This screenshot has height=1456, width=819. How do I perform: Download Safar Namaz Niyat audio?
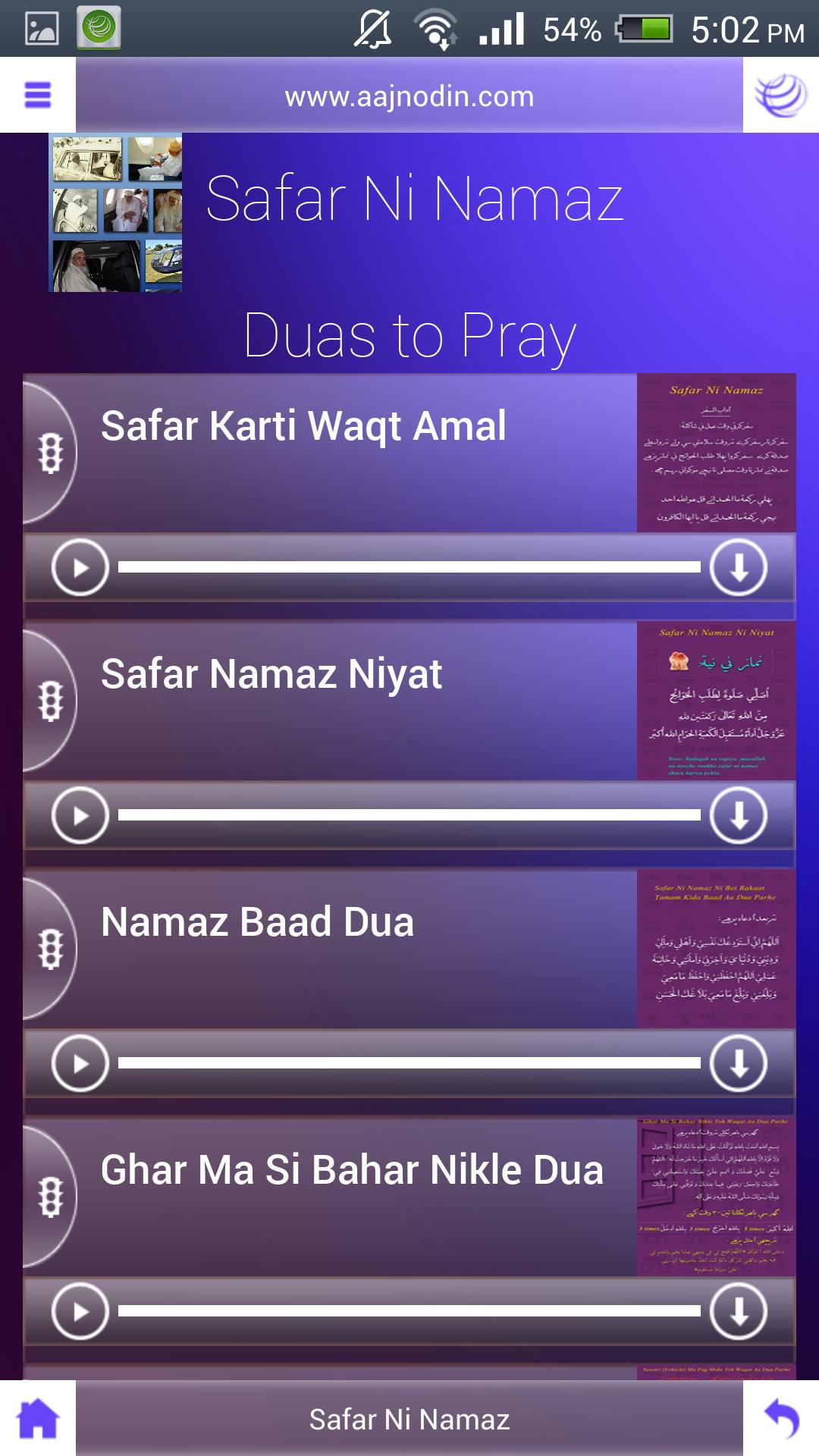point(739,815)
